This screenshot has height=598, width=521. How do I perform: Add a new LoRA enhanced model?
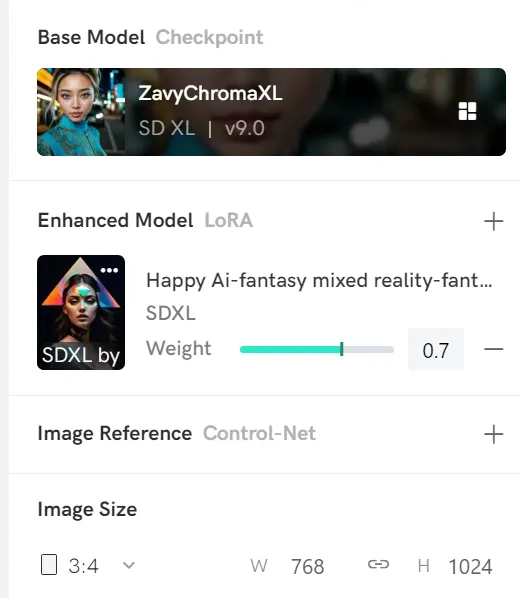[x=494, y=222]
